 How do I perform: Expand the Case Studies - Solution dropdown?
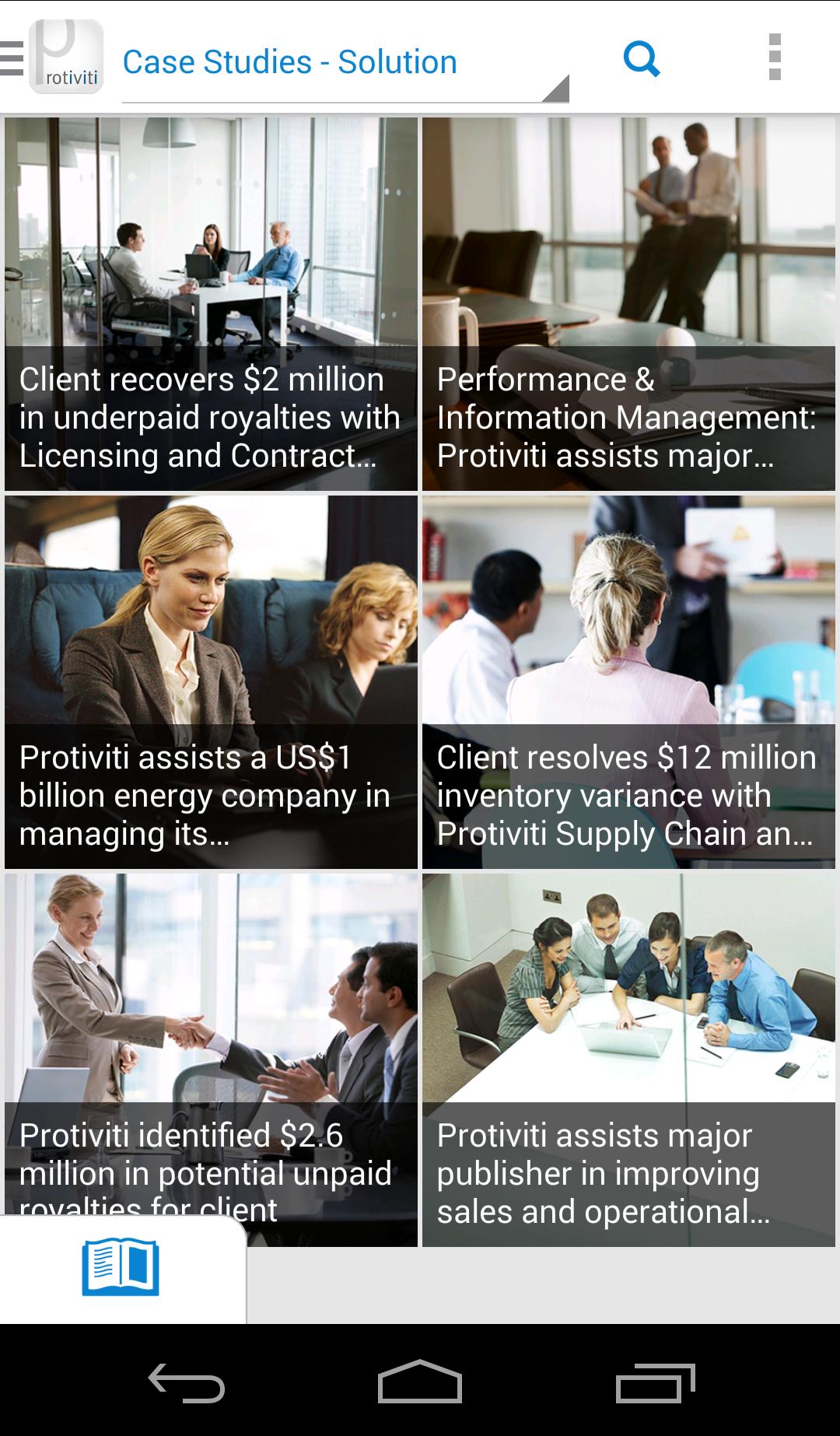[x=345, y=64]
